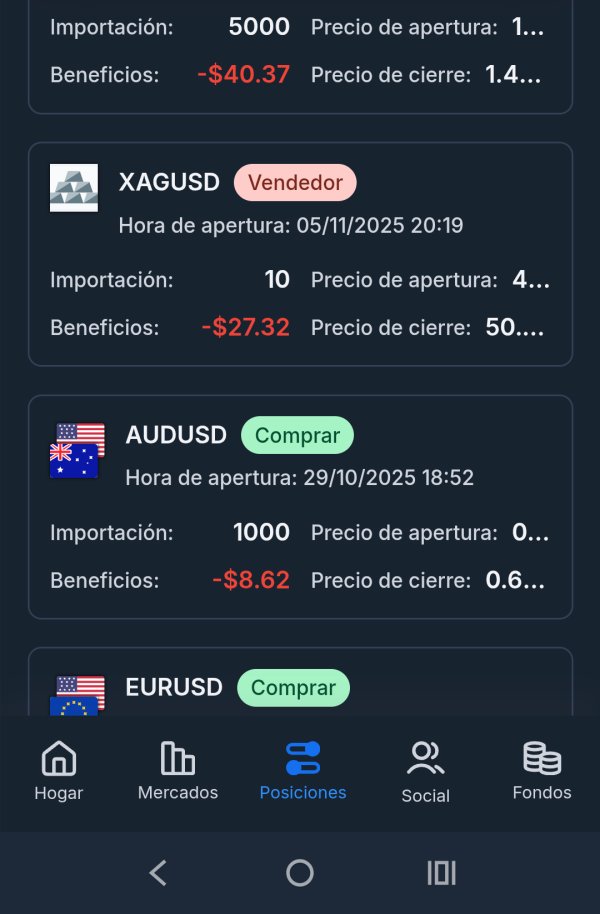Image resolution: width=600 pixels, height=914 pixels.
Task: Open the AUDUSD position card
Action: pos(300,506)
